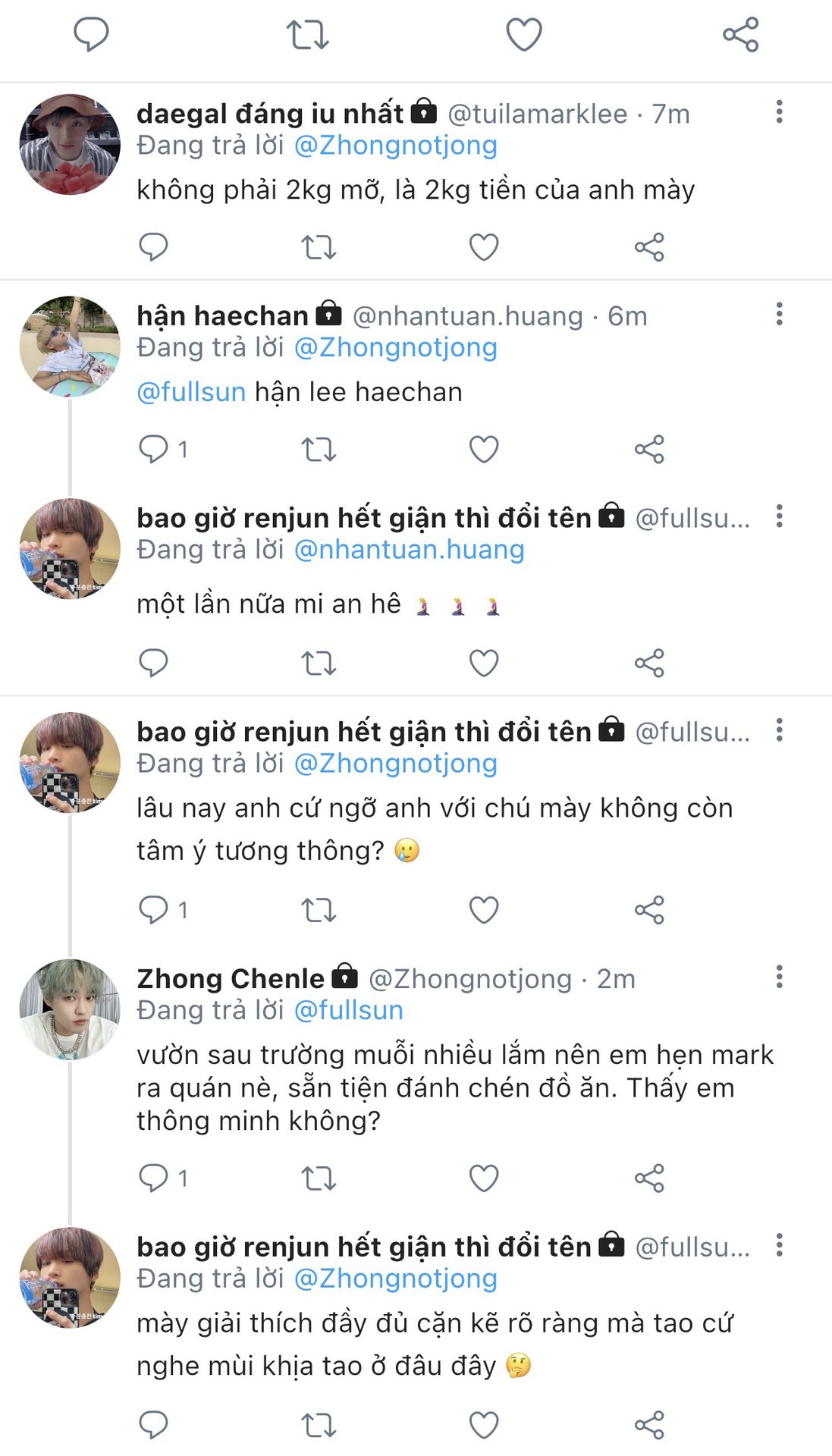Tap the topmost retweet icon above daegal's tweet

pyautogui.click(x=307, y=35)
